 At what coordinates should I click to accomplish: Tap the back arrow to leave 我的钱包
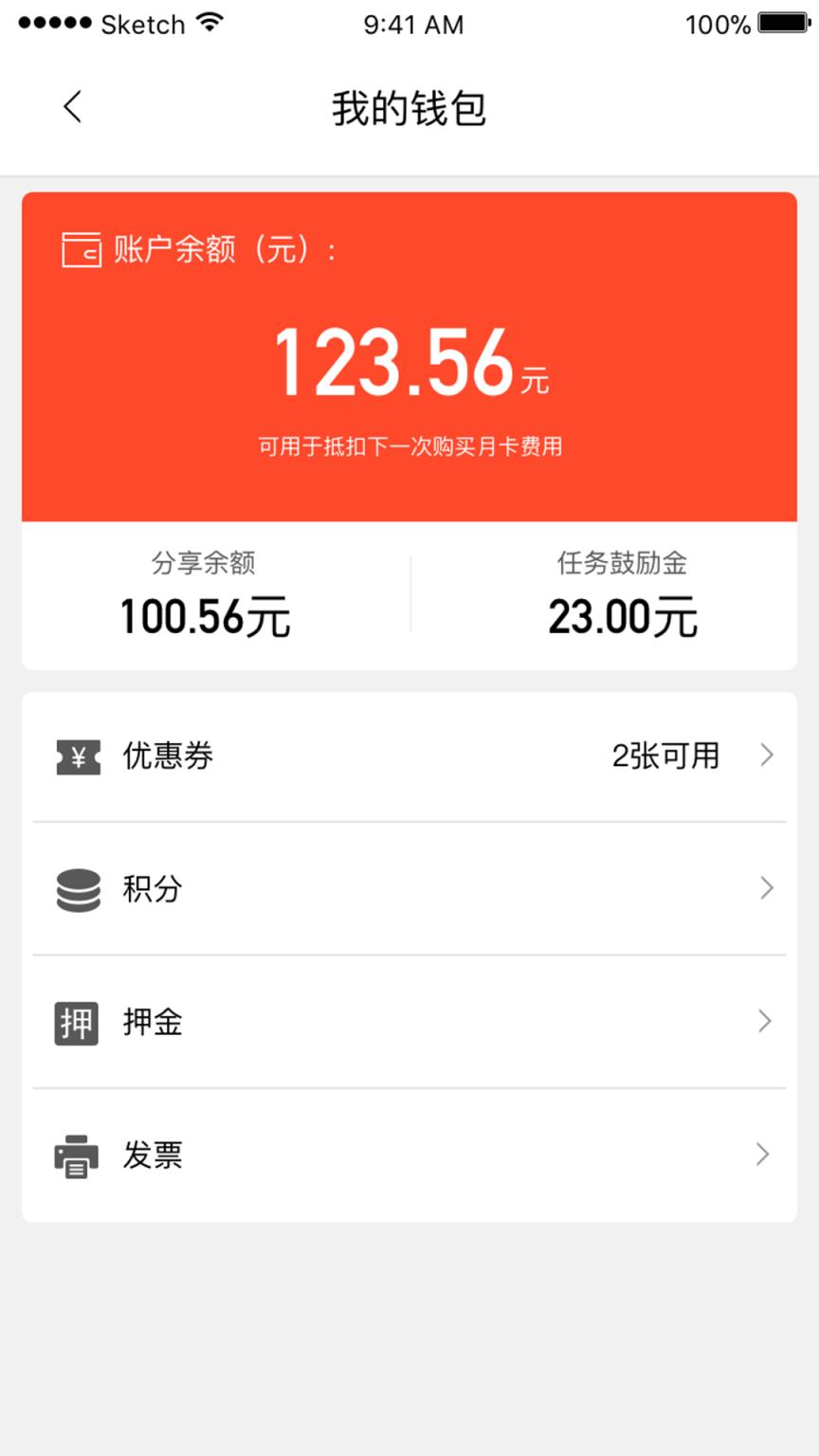pos(73,107)
